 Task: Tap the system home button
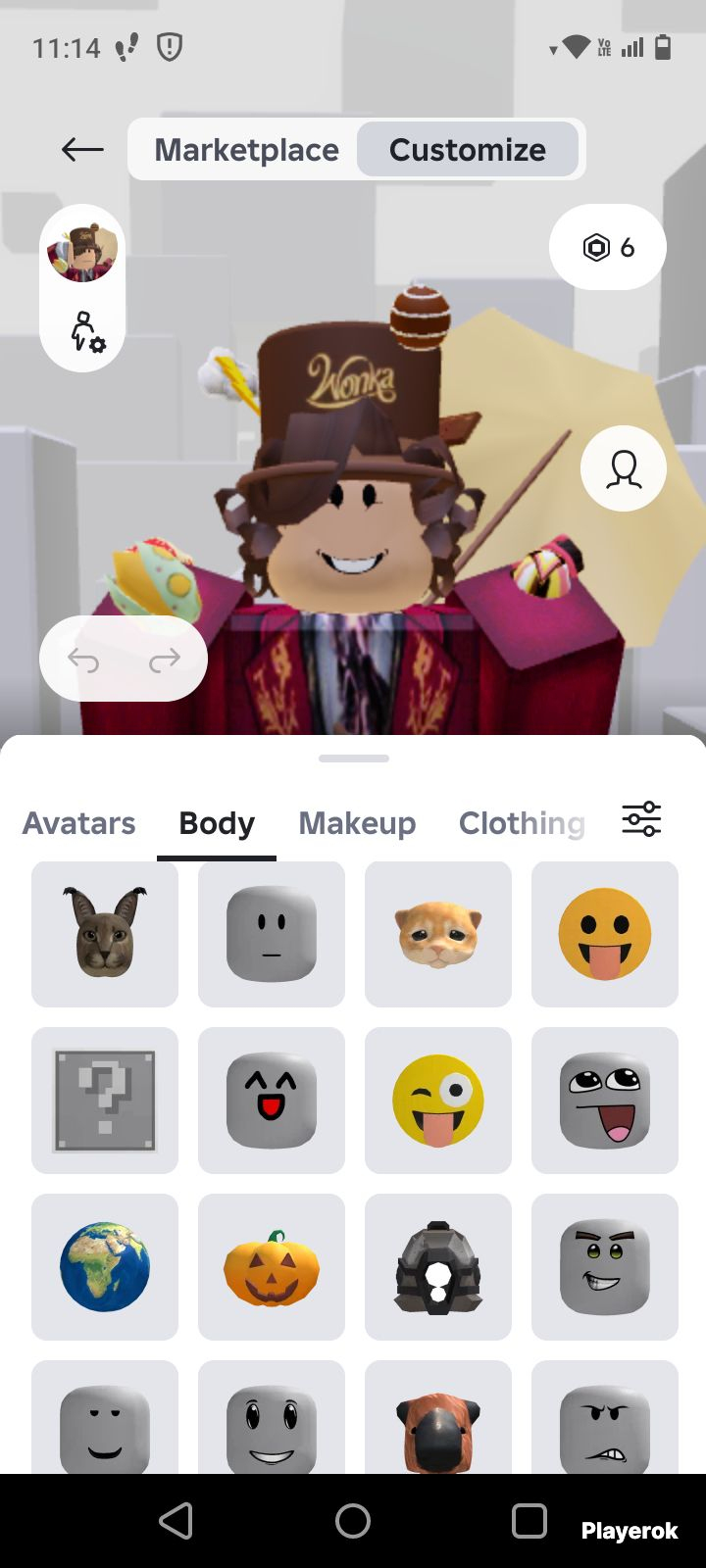click(x=353, y=1521)
